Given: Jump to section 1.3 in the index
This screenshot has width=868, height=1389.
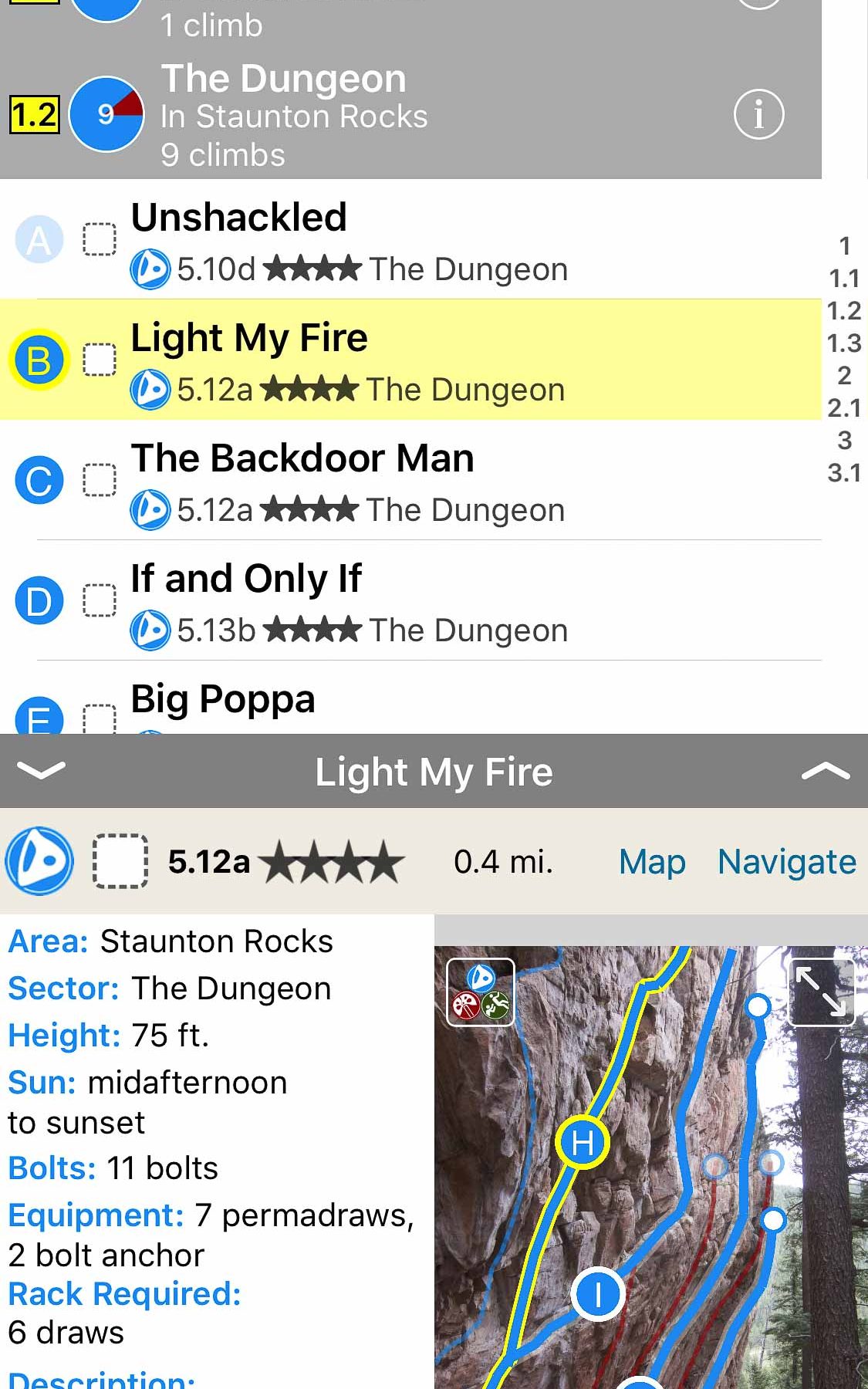Looking at the screenshot, I should (x=844, y=343).
